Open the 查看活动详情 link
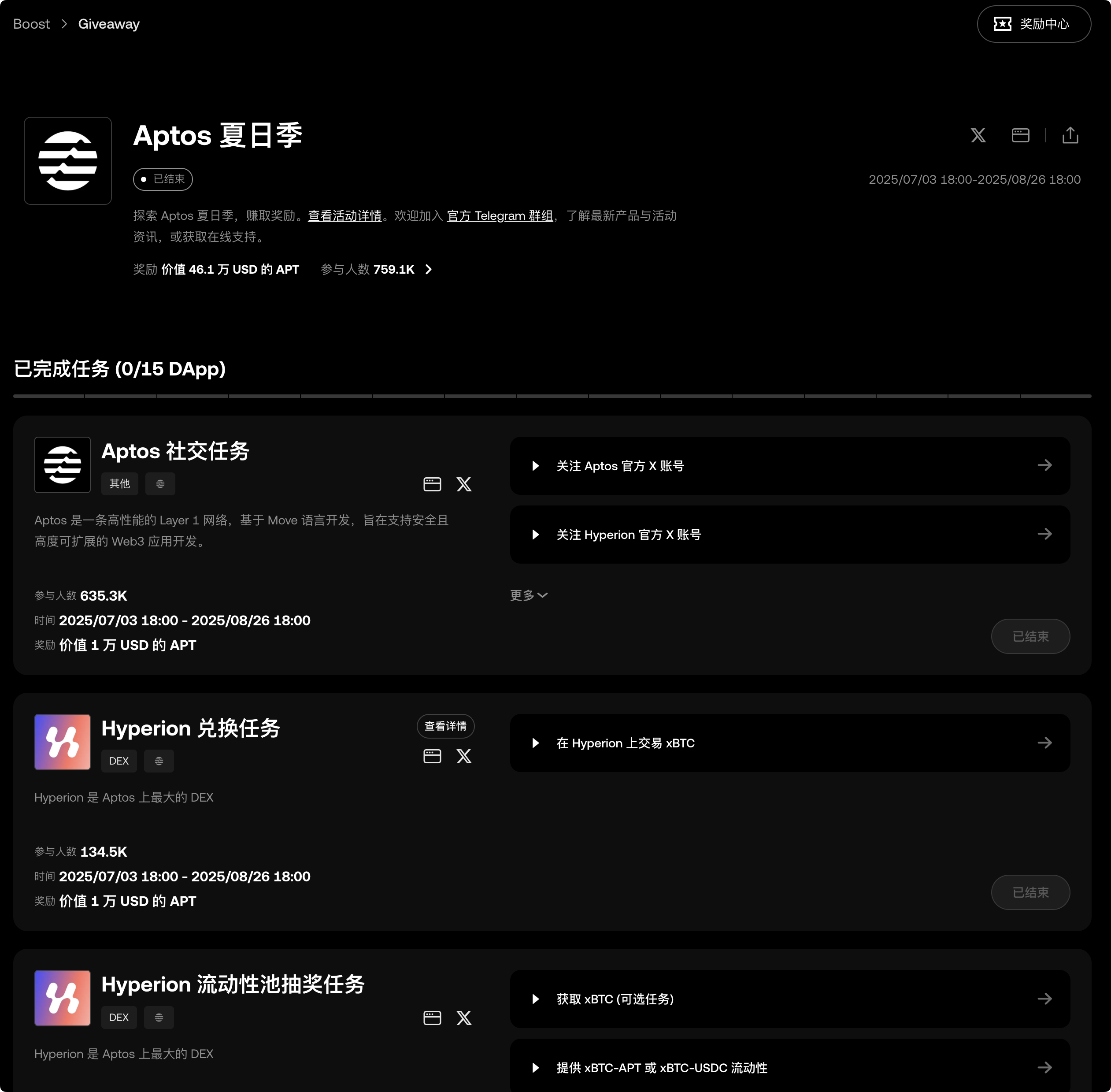Image resolution: width=1111 pixels, height=1092 pixels. click(344, 215)
